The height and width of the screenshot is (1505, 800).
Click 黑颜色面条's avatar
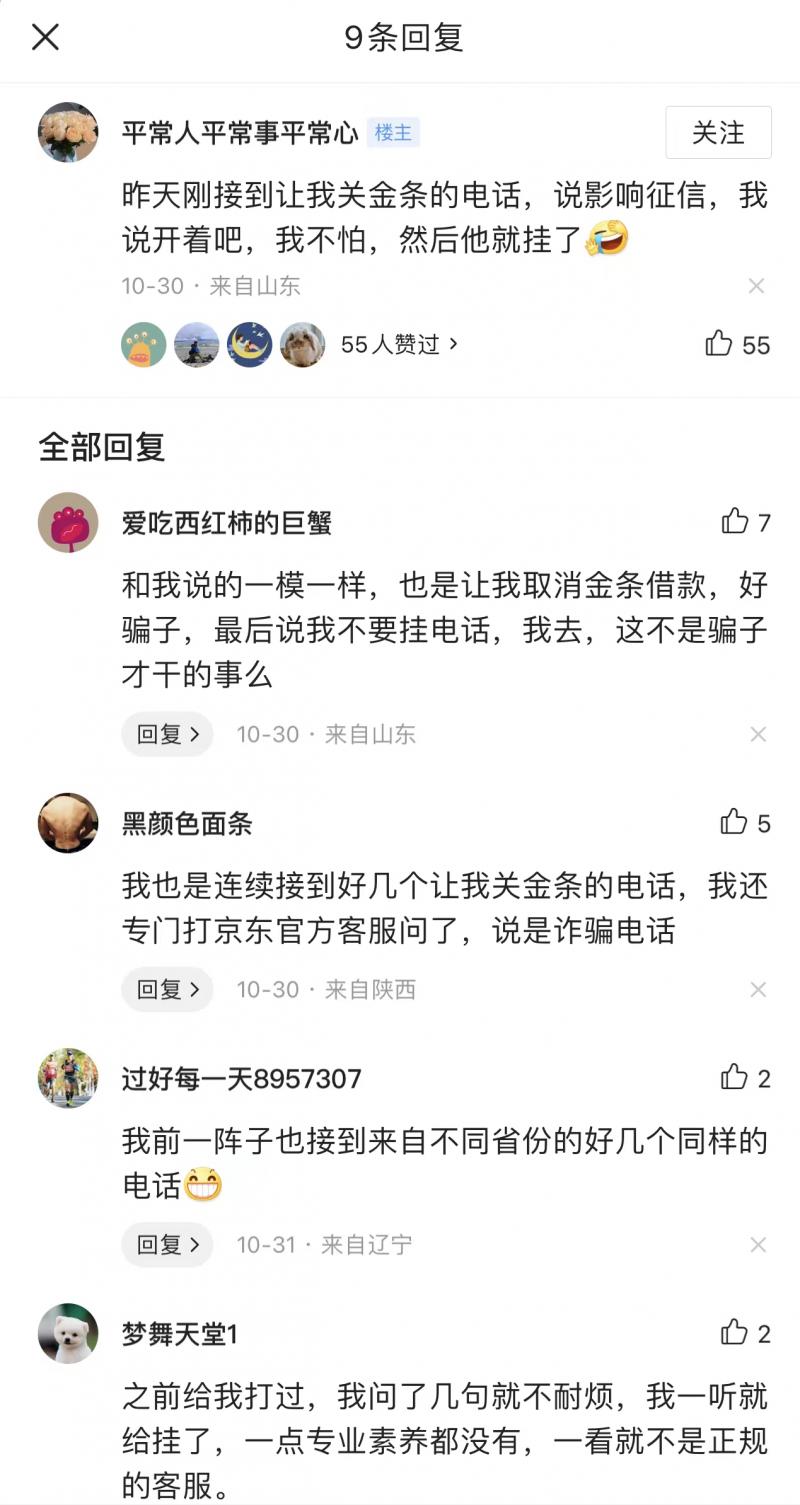click(67, 824)
